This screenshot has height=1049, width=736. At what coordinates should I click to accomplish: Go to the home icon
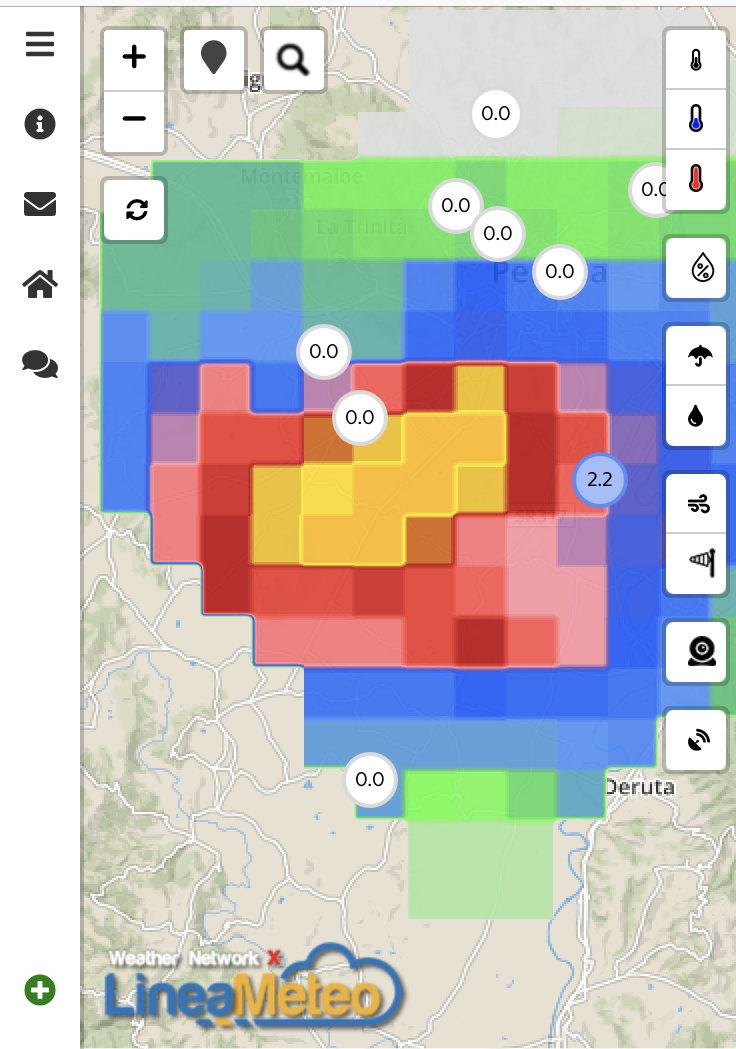click(40, 284)
